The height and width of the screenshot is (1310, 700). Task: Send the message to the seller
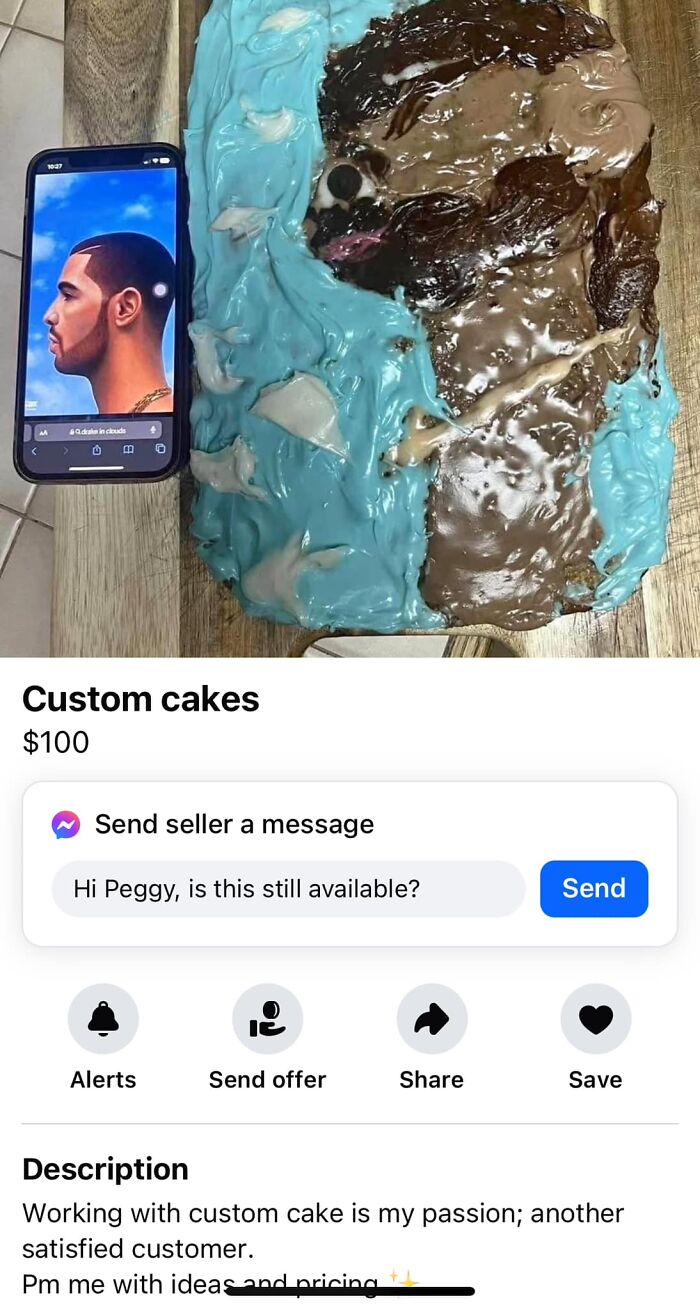tap(594, 889)
